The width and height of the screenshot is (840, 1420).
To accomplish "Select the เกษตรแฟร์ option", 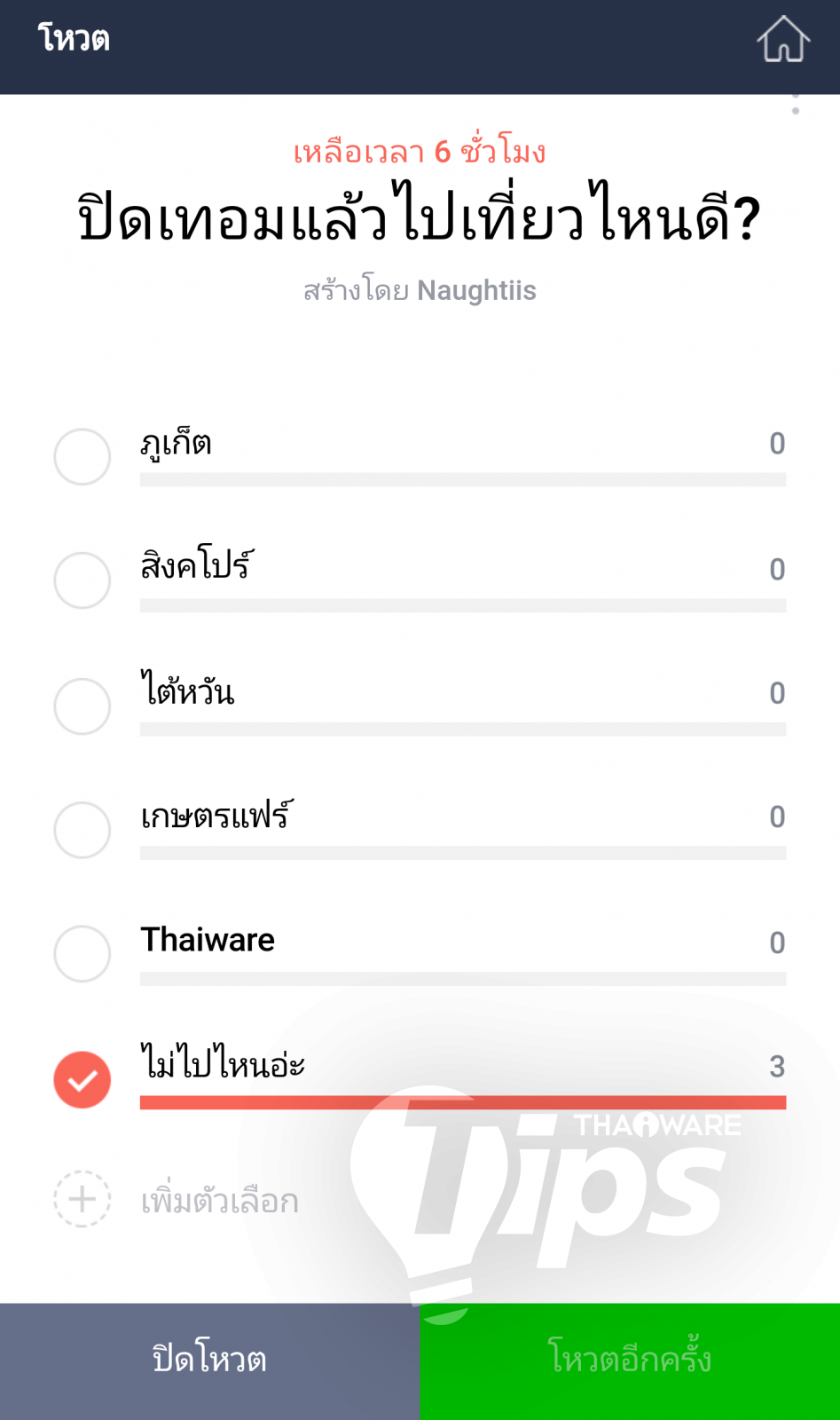I will tap(82, 830).
